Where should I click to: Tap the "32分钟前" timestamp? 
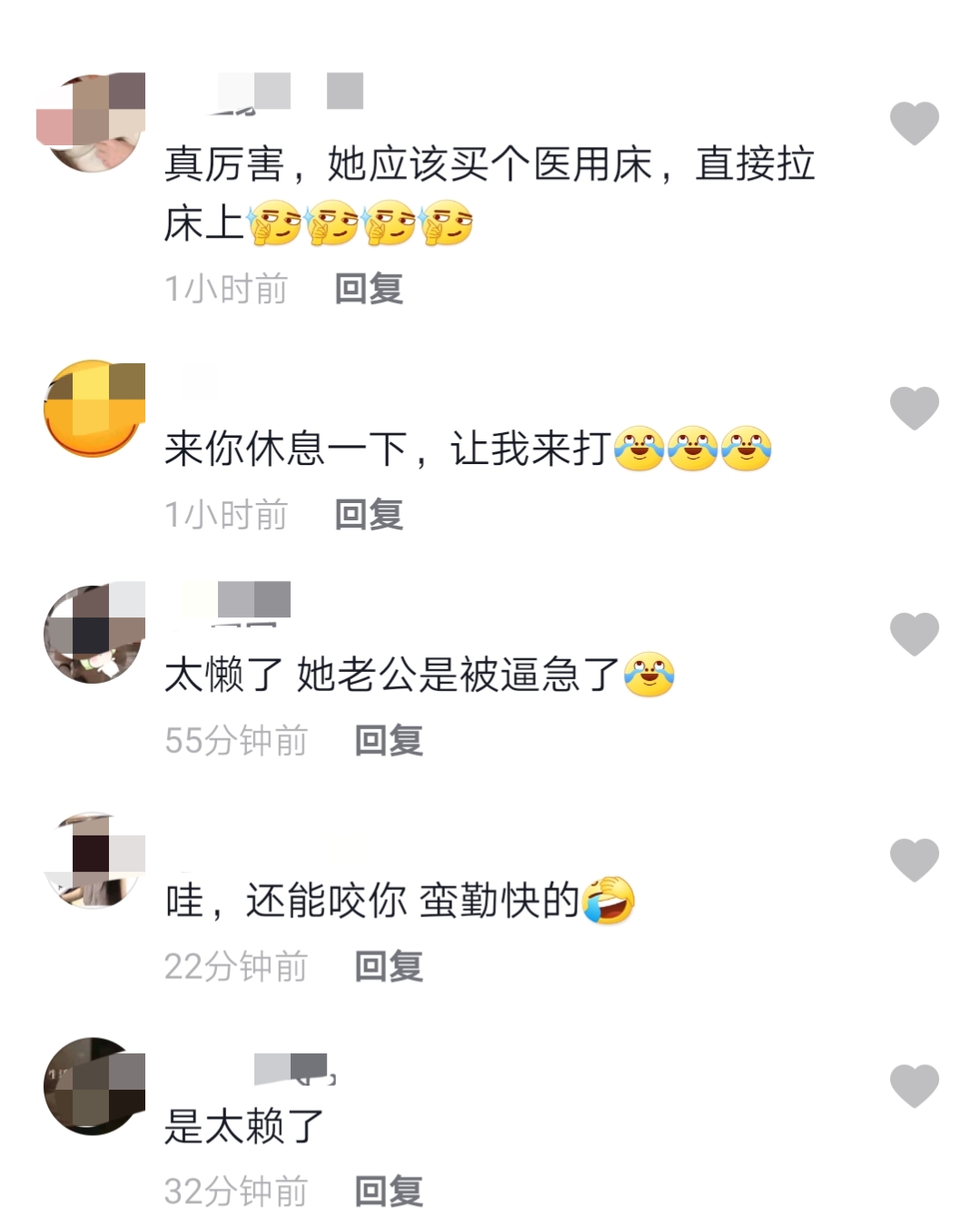(236, 1190)
